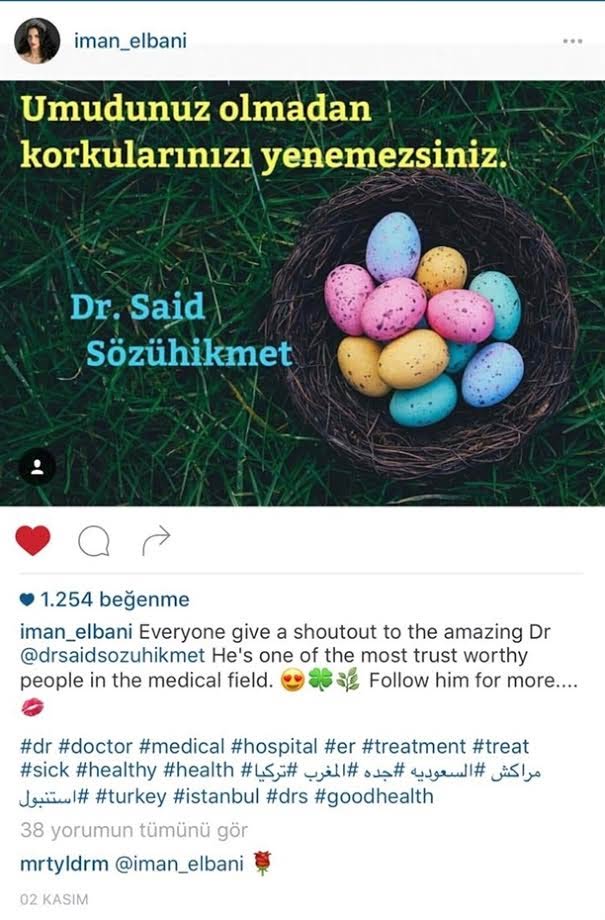Open iman_elbani username in post header
605x920 pixels.
[x=130, y=42]
